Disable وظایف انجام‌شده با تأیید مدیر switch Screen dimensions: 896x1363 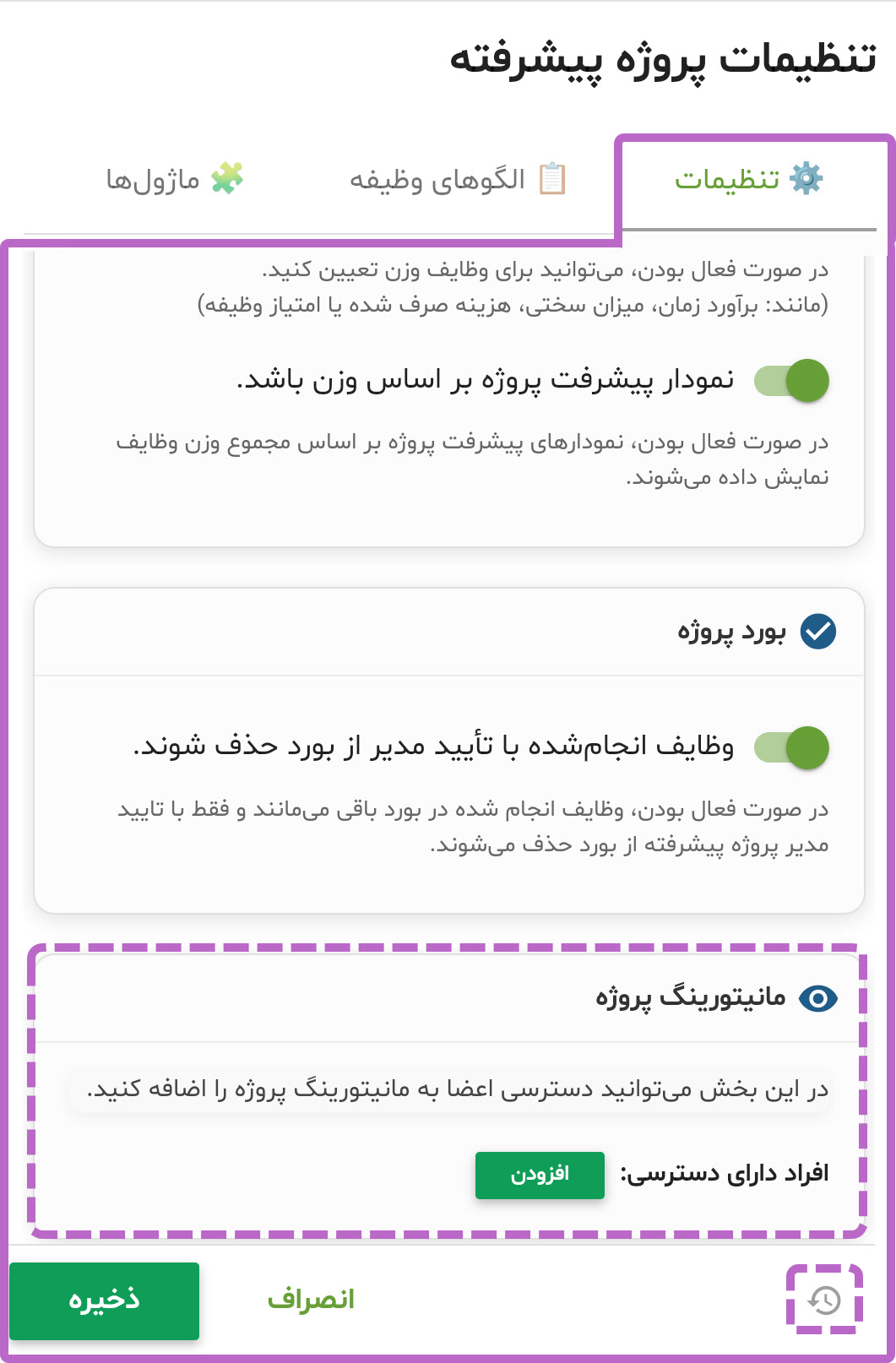click(x=792, y=747)
